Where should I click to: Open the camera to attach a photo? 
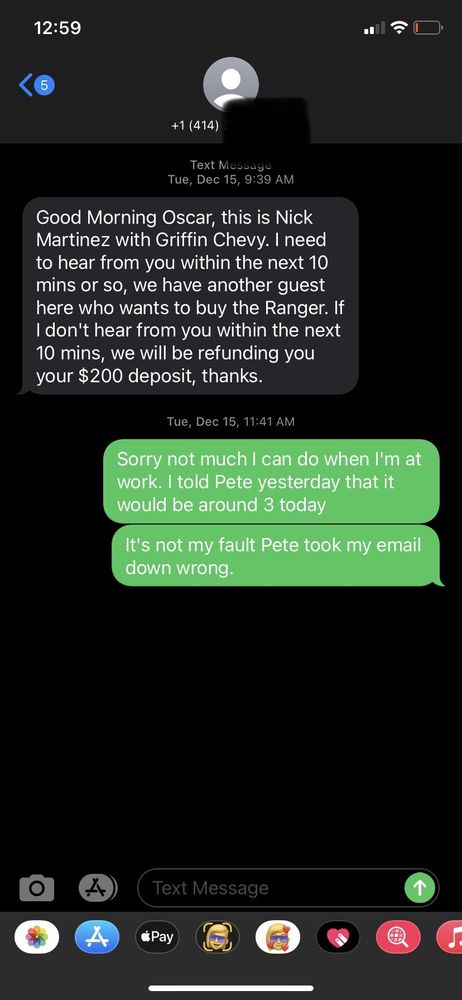(36, 888)
